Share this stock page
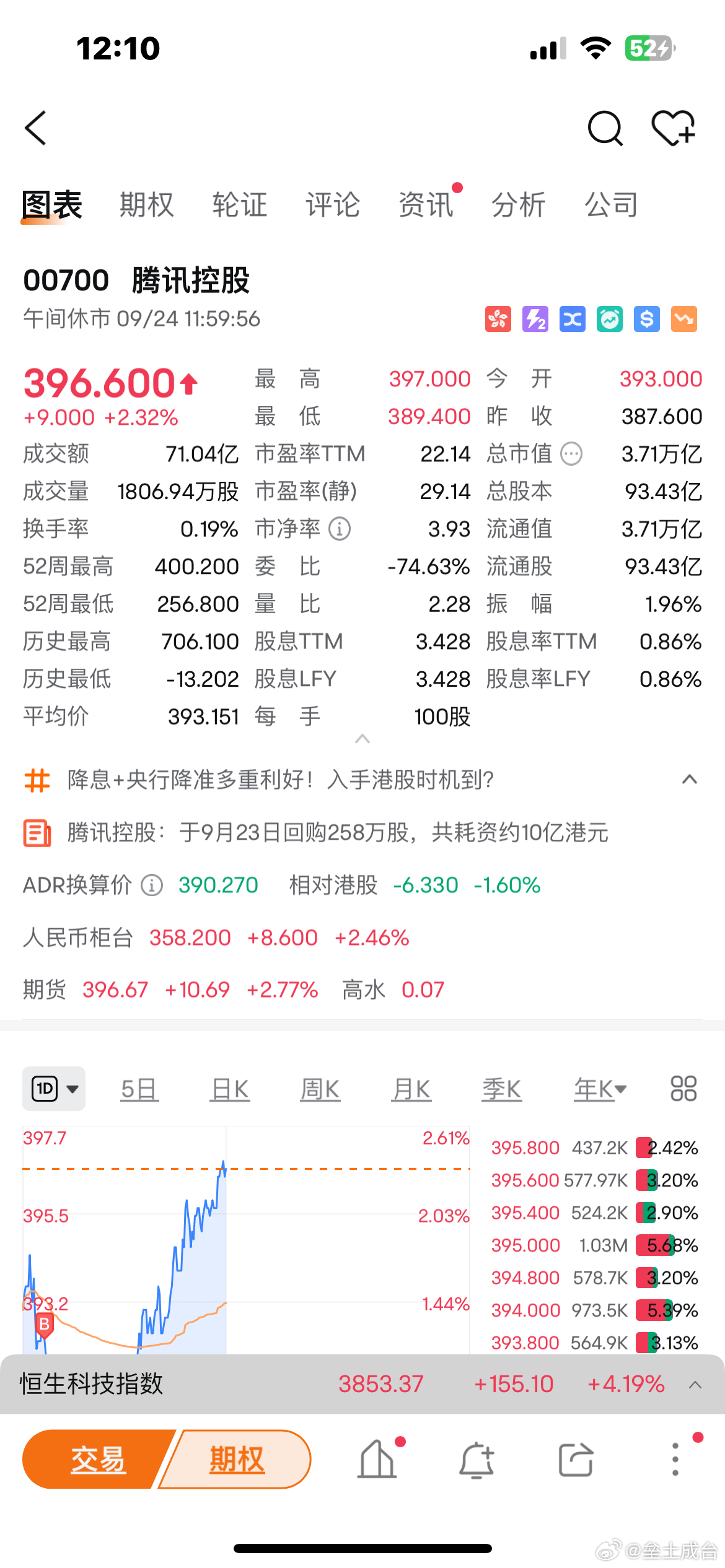 tap(576, 1460)
